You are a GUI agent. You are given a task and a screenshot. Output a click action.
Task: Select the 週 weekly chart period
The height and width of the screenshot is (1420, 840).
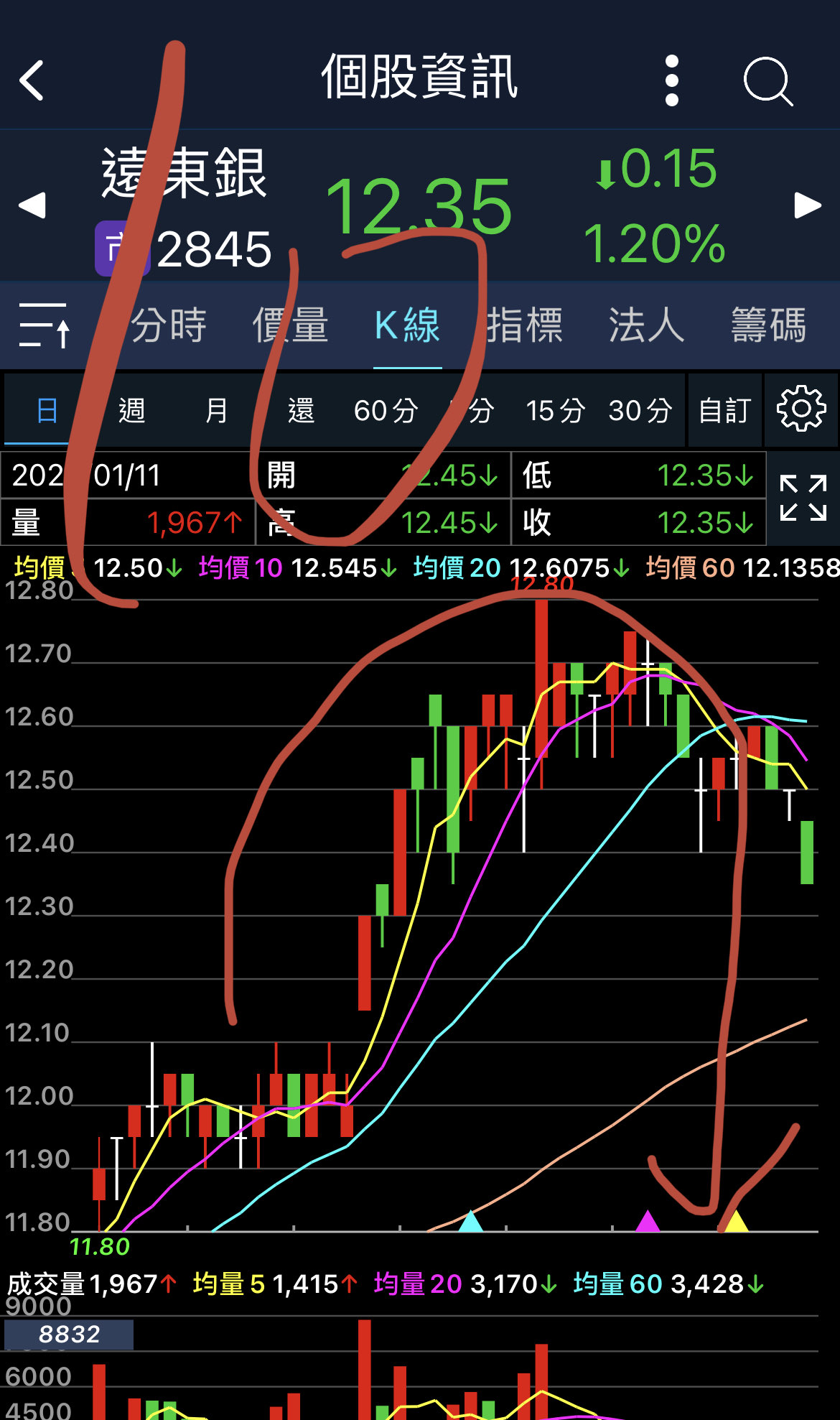132,411
